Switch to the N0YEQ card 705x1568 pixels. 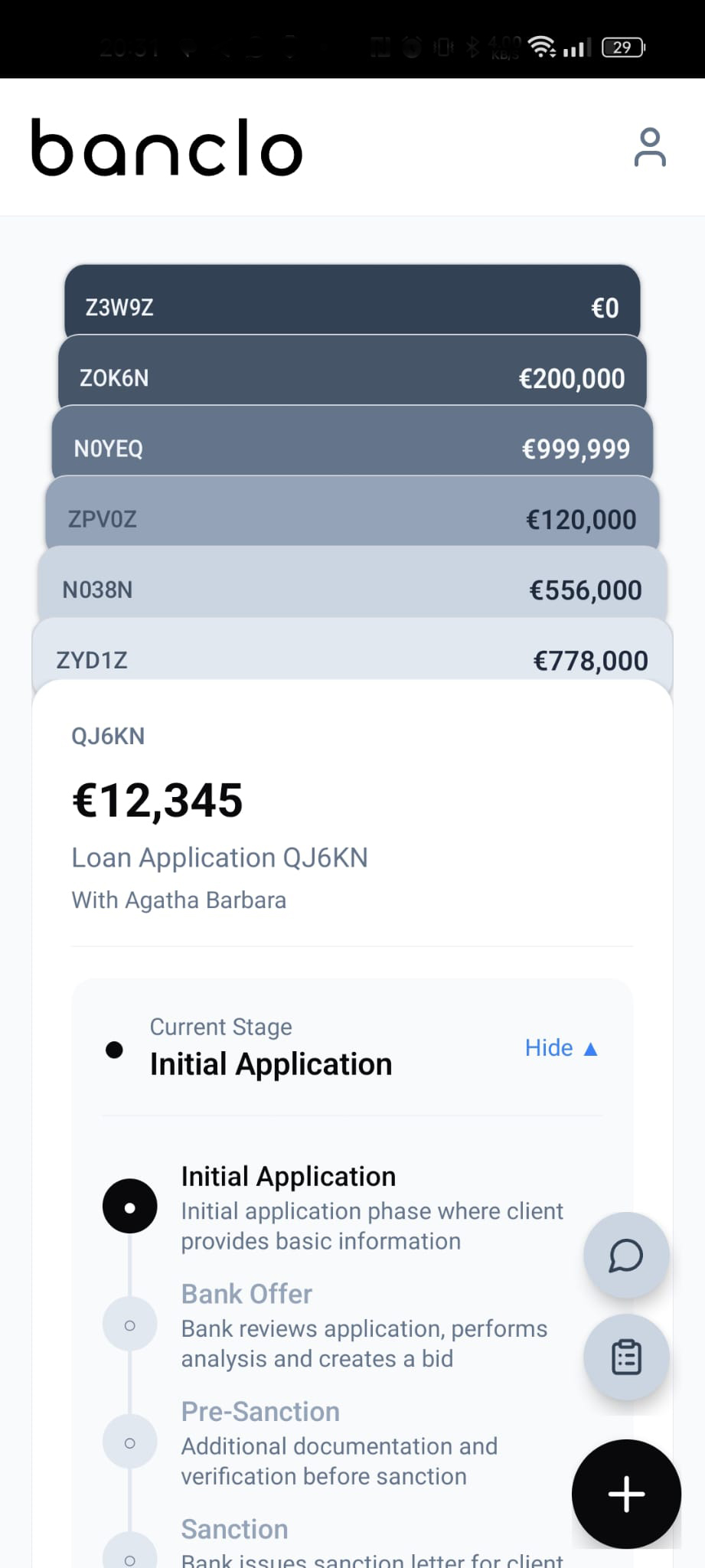(x=352, y=448)
